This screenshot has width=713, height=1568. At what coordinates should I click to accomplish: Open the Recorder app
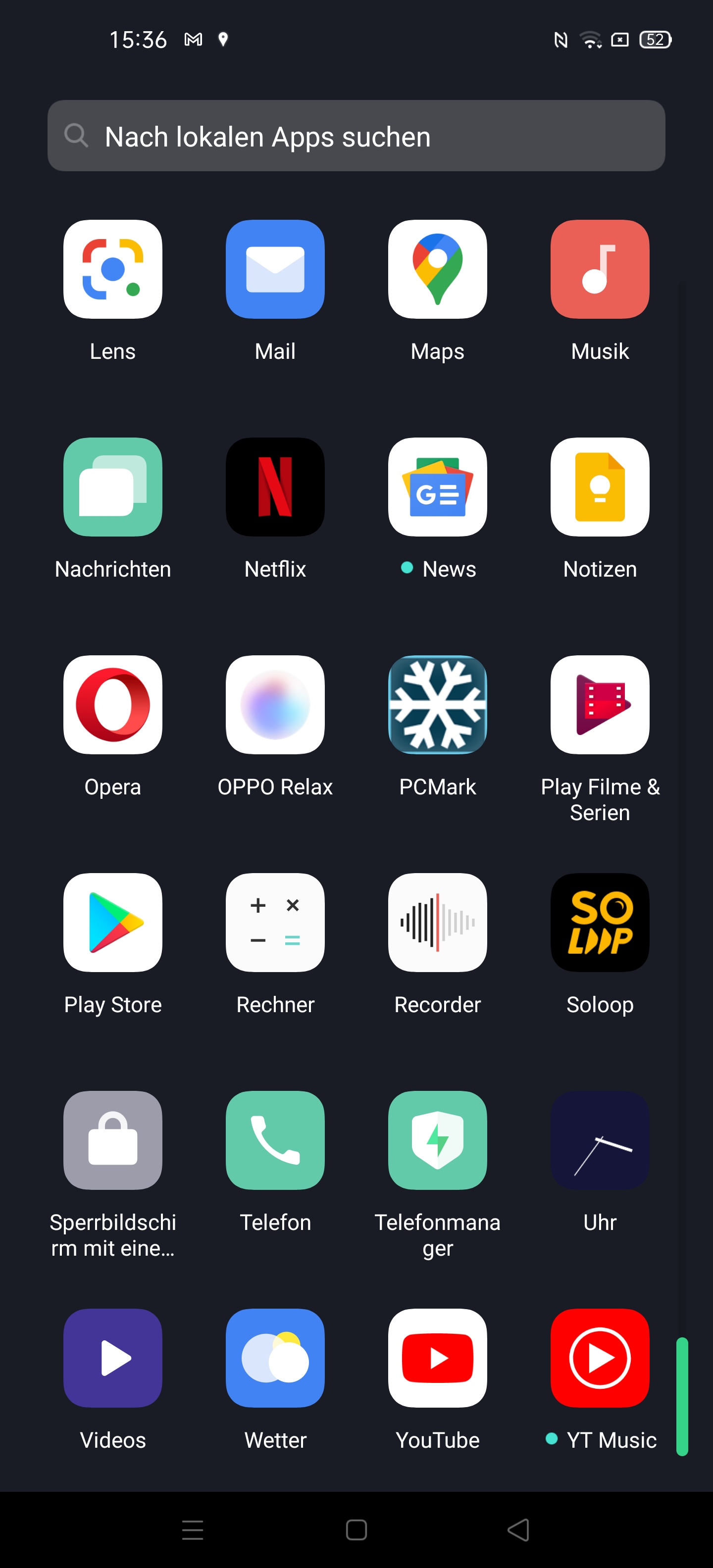tap(437, 923)
